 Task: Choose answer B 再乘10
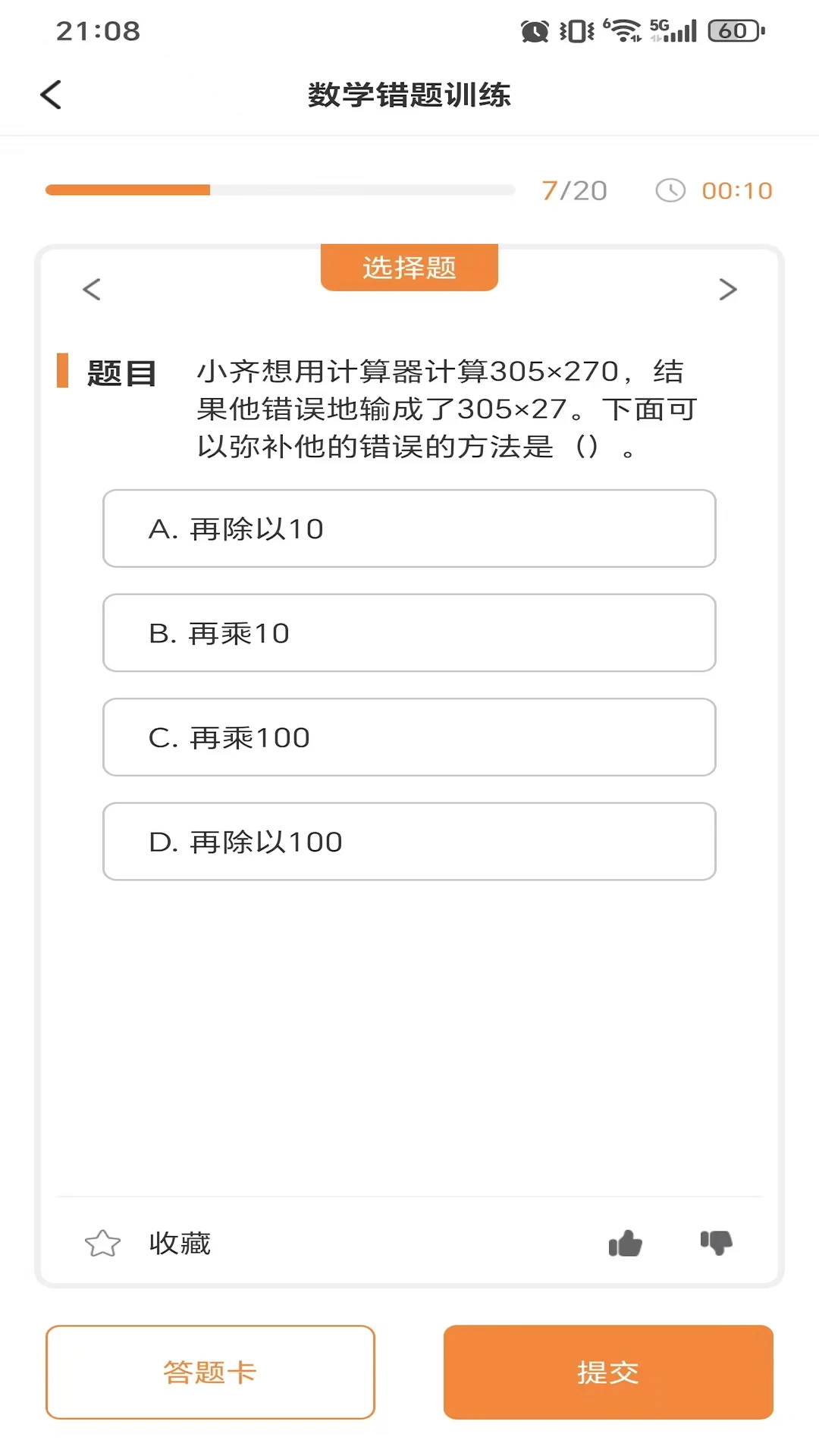pos(409,633)
